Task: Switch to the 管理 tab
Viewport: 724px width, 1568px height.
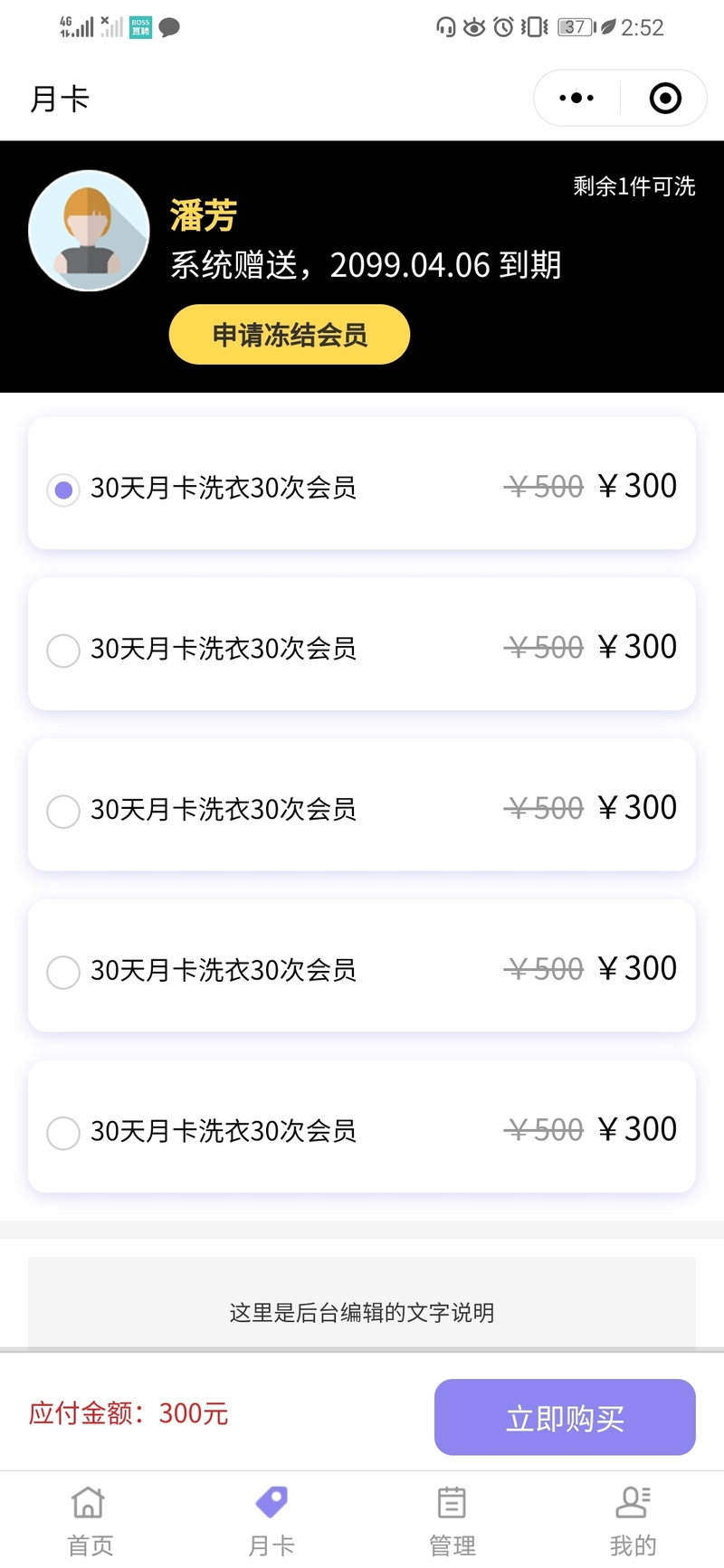Action: 452,1521
